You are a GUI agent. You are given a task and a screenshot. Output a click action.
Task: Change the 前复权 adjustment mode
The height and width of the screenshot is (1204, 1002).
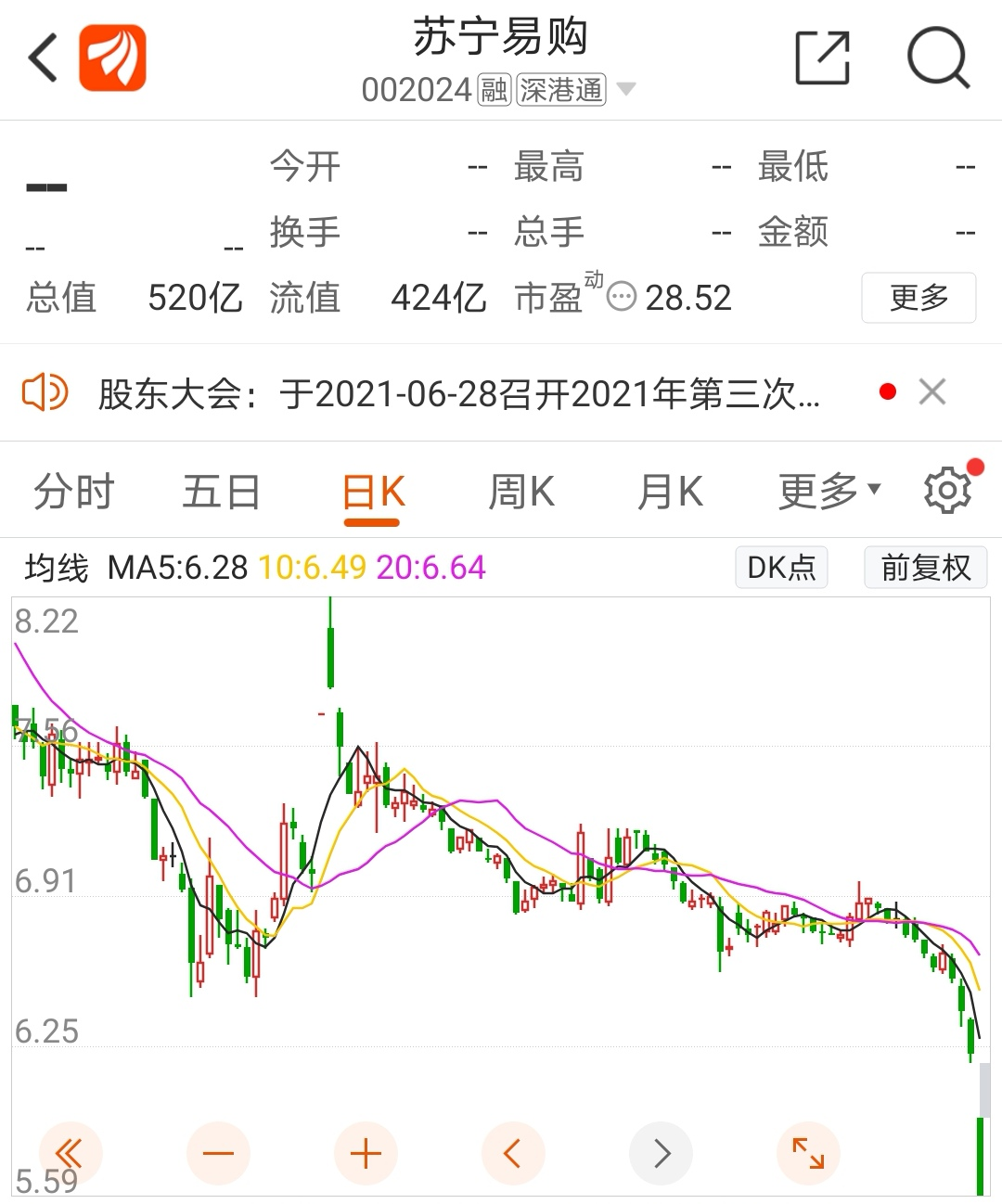(925, 567)
